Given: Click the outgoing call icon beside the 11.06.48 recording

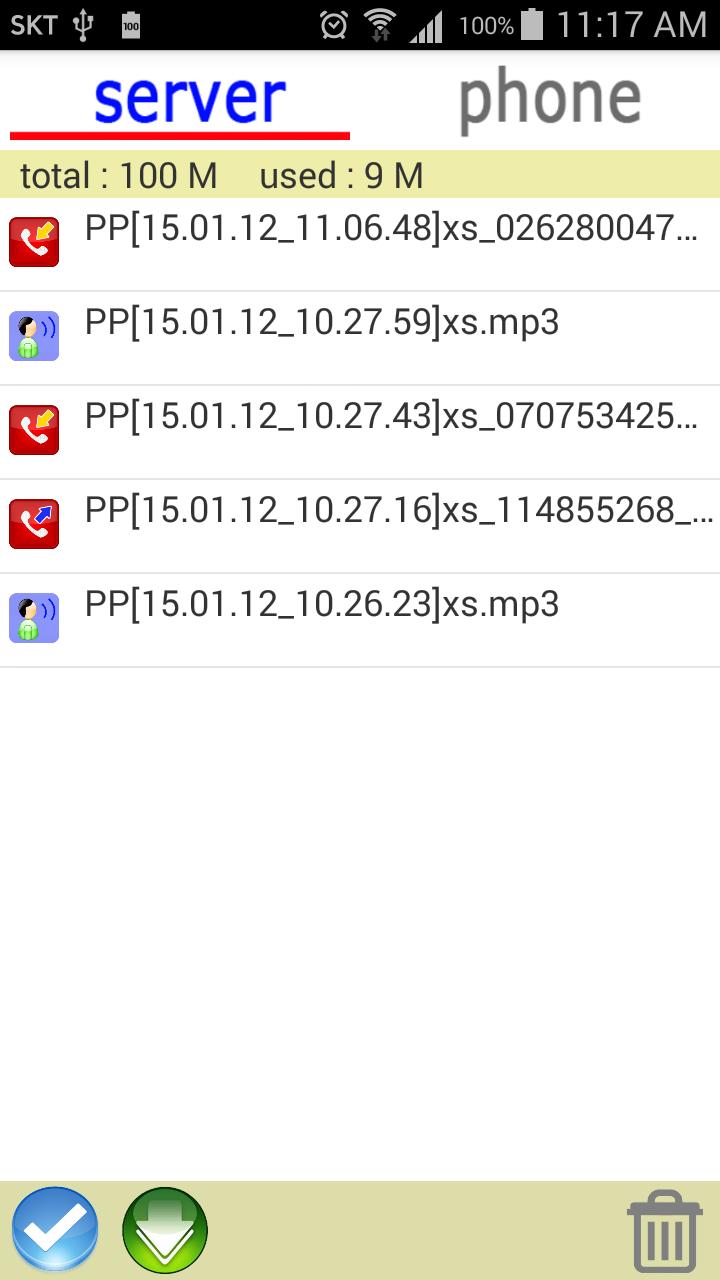Looking at the screenshot, I should pyautogui.click(x=33, y=241).
